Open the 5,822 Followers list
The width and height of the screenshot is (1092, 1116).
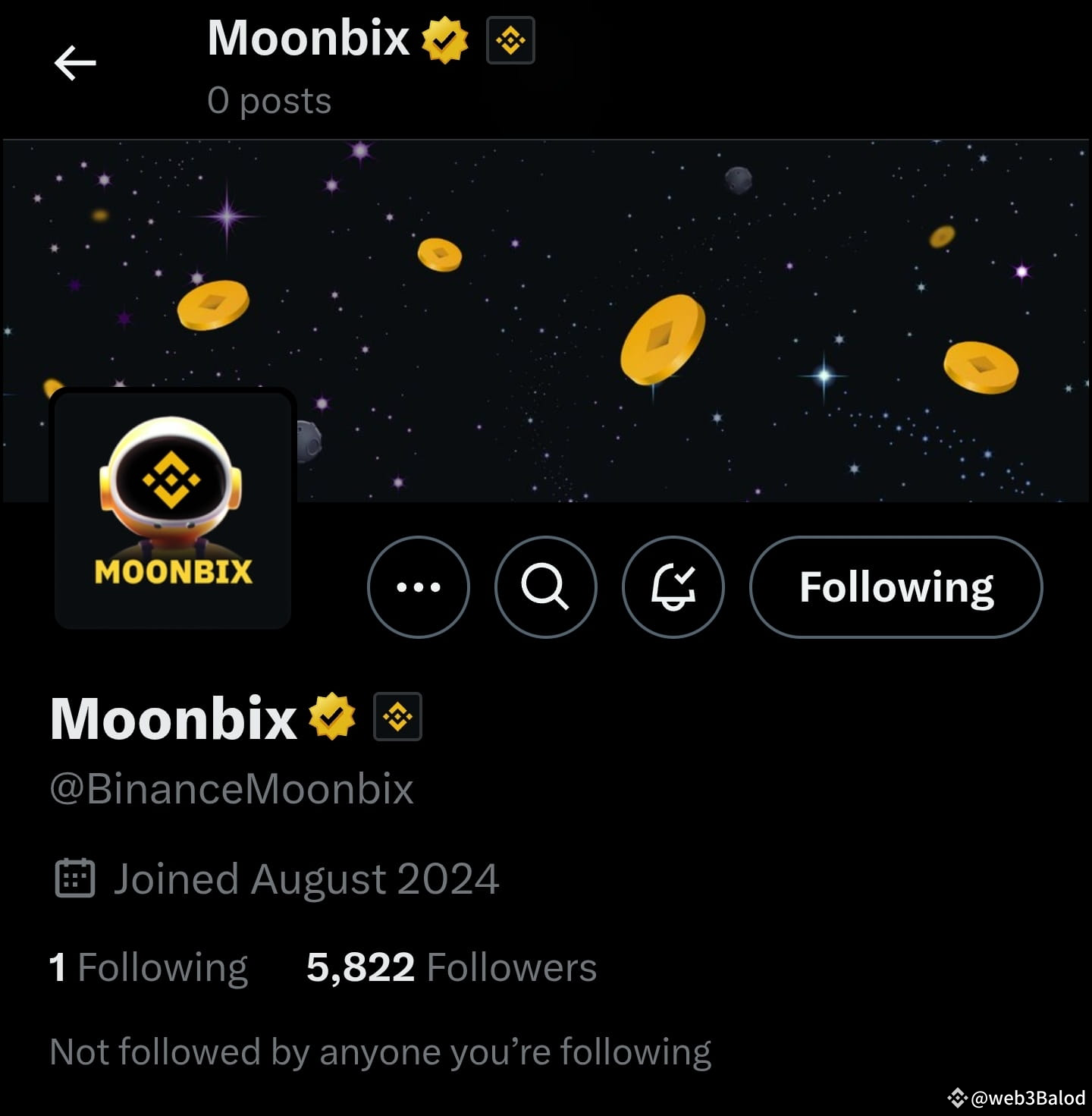451,967
